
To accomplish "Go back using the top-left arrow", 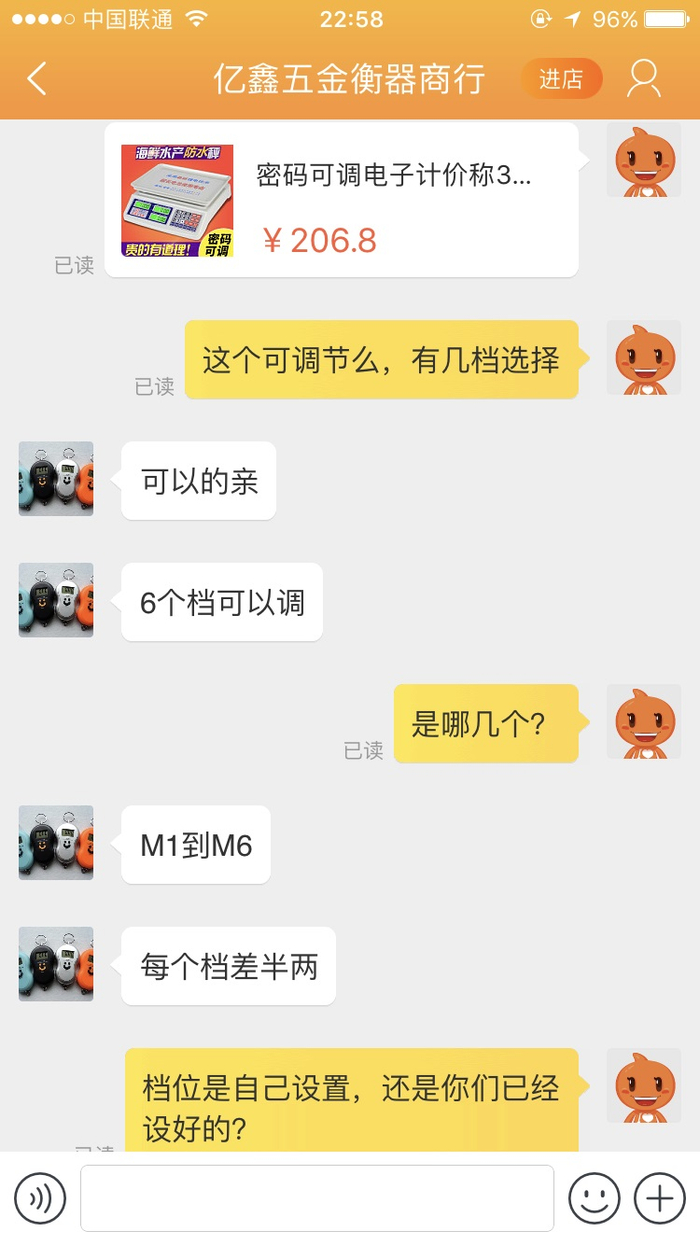I will tap(37, 79).
